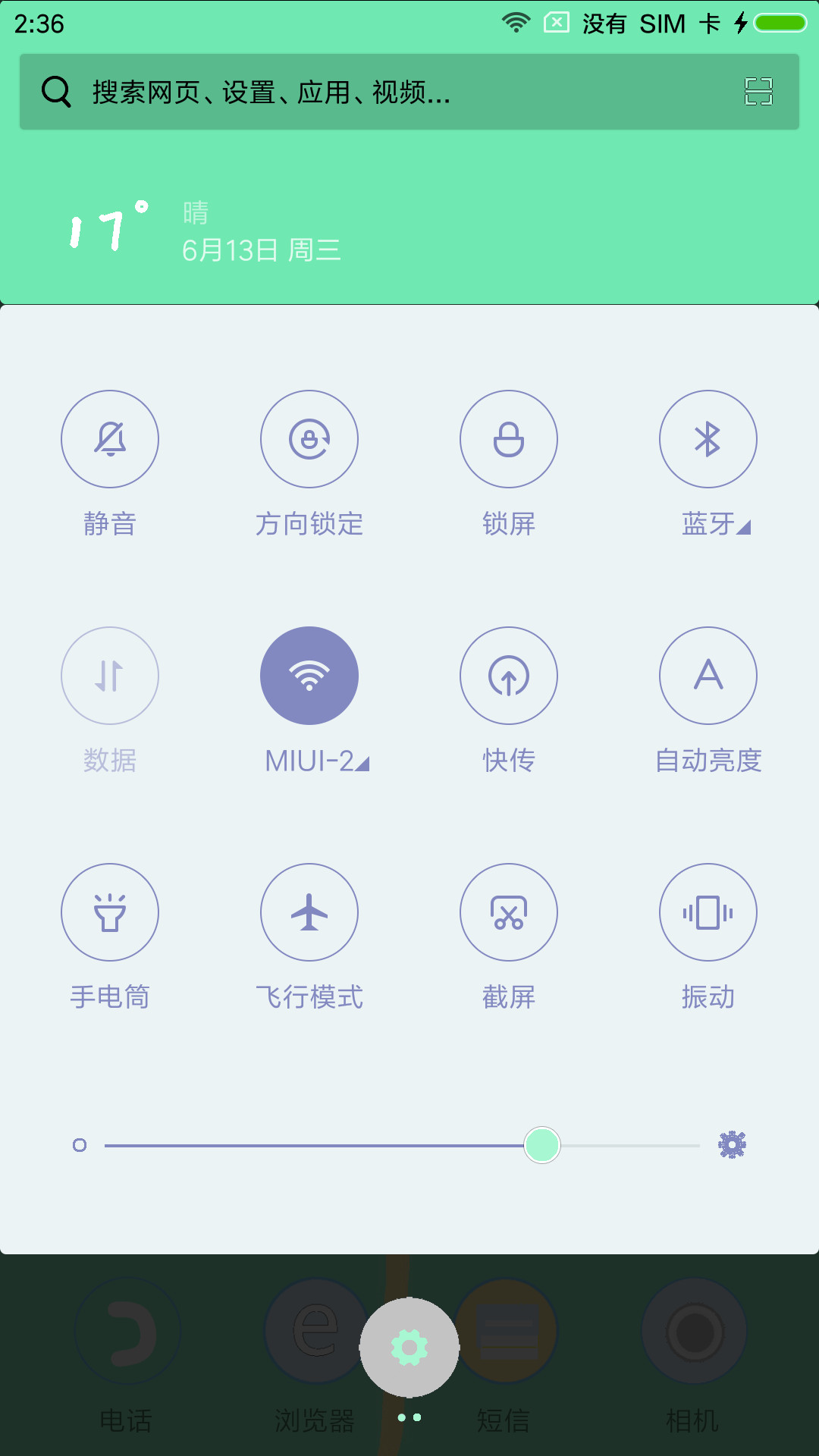Disable the MIUI-2 Wi-Fi toggle

pos(309,676)
